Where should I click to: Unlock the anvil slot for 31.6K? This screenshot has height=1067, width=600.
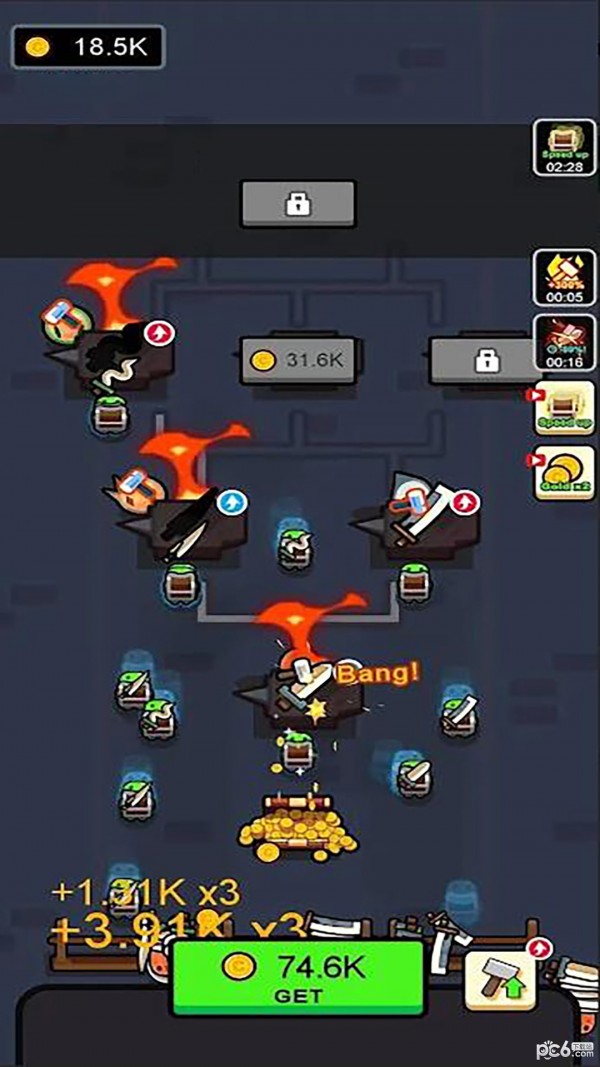[x=300, y=360]
